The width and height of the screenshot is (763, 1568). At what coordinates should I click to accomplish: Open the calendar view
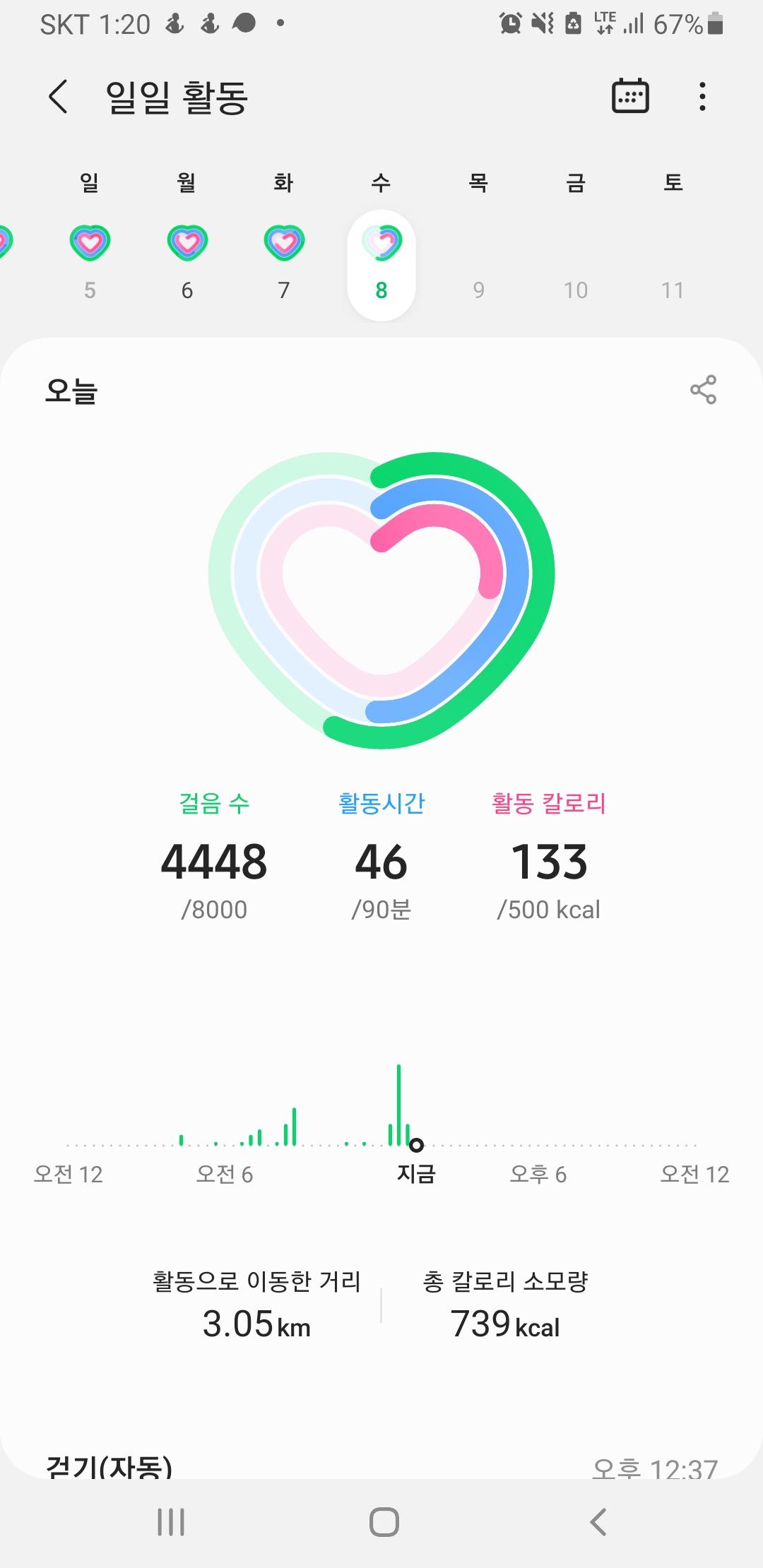pos(629,96)
